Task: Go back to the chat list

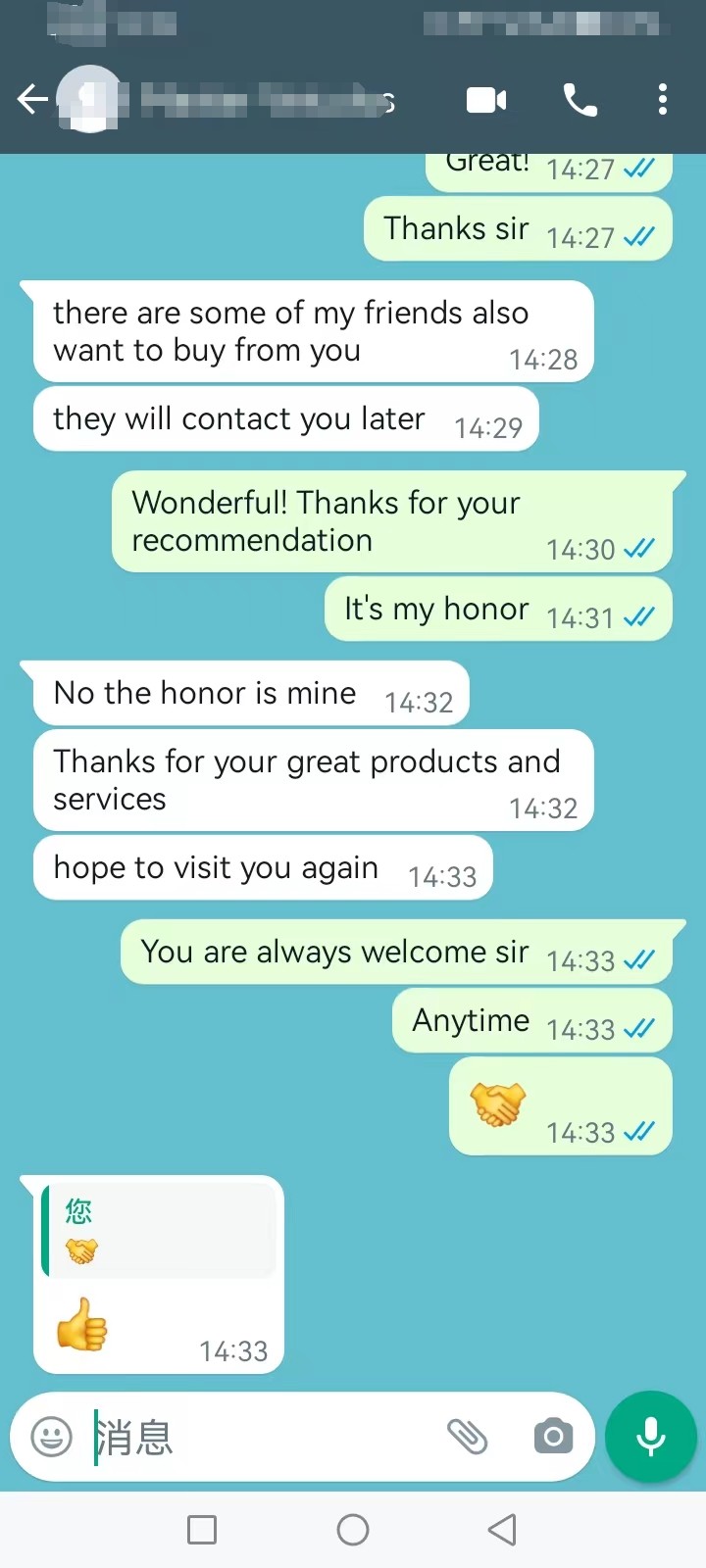Action: 31,99
